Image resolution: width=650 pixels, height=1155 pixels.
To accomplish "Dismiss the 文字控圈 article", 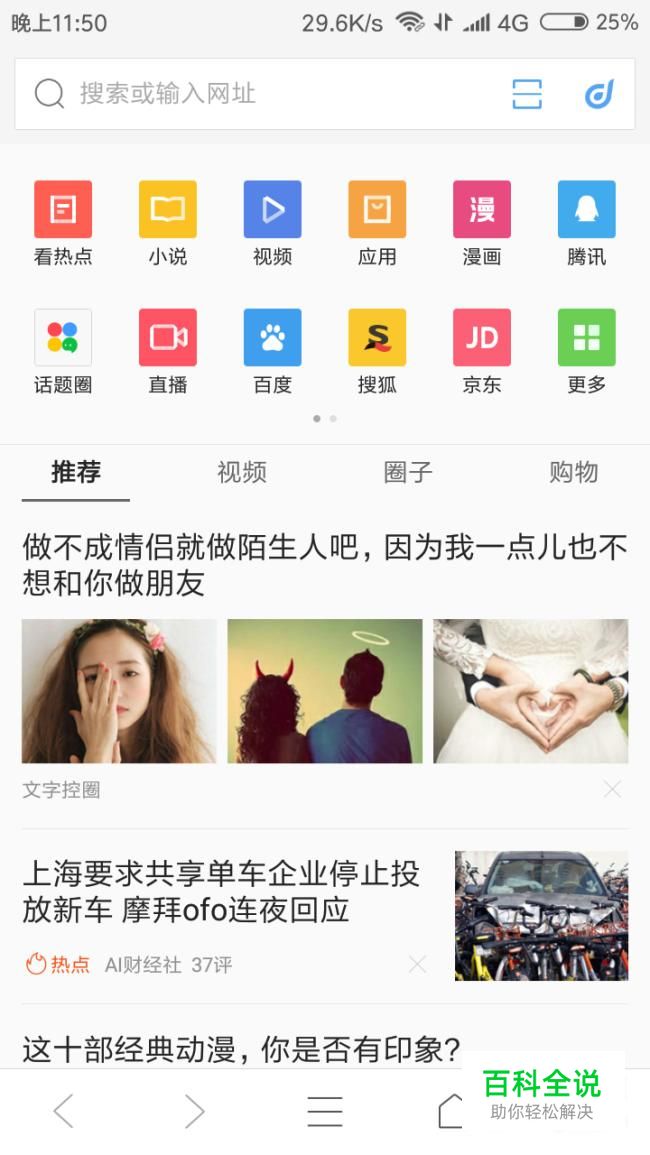I will coord(612,790).
